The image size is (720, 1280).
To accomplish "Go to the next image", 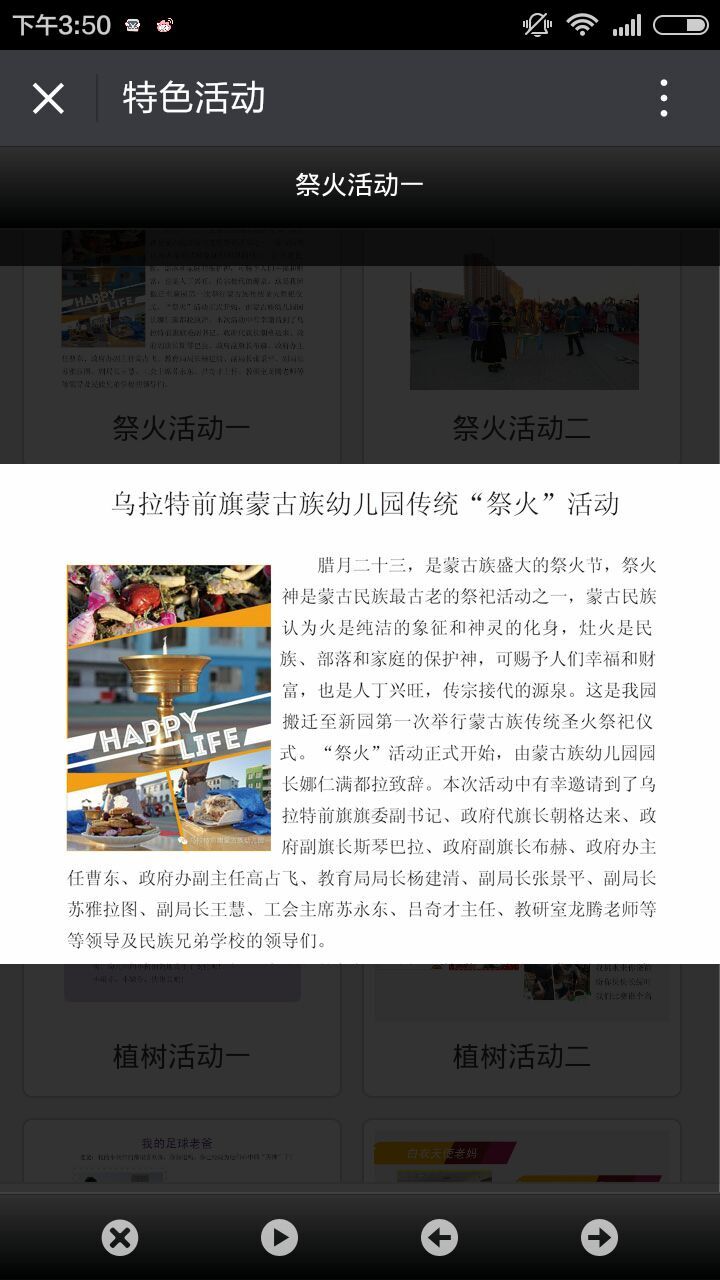I will pos(599,1238).
